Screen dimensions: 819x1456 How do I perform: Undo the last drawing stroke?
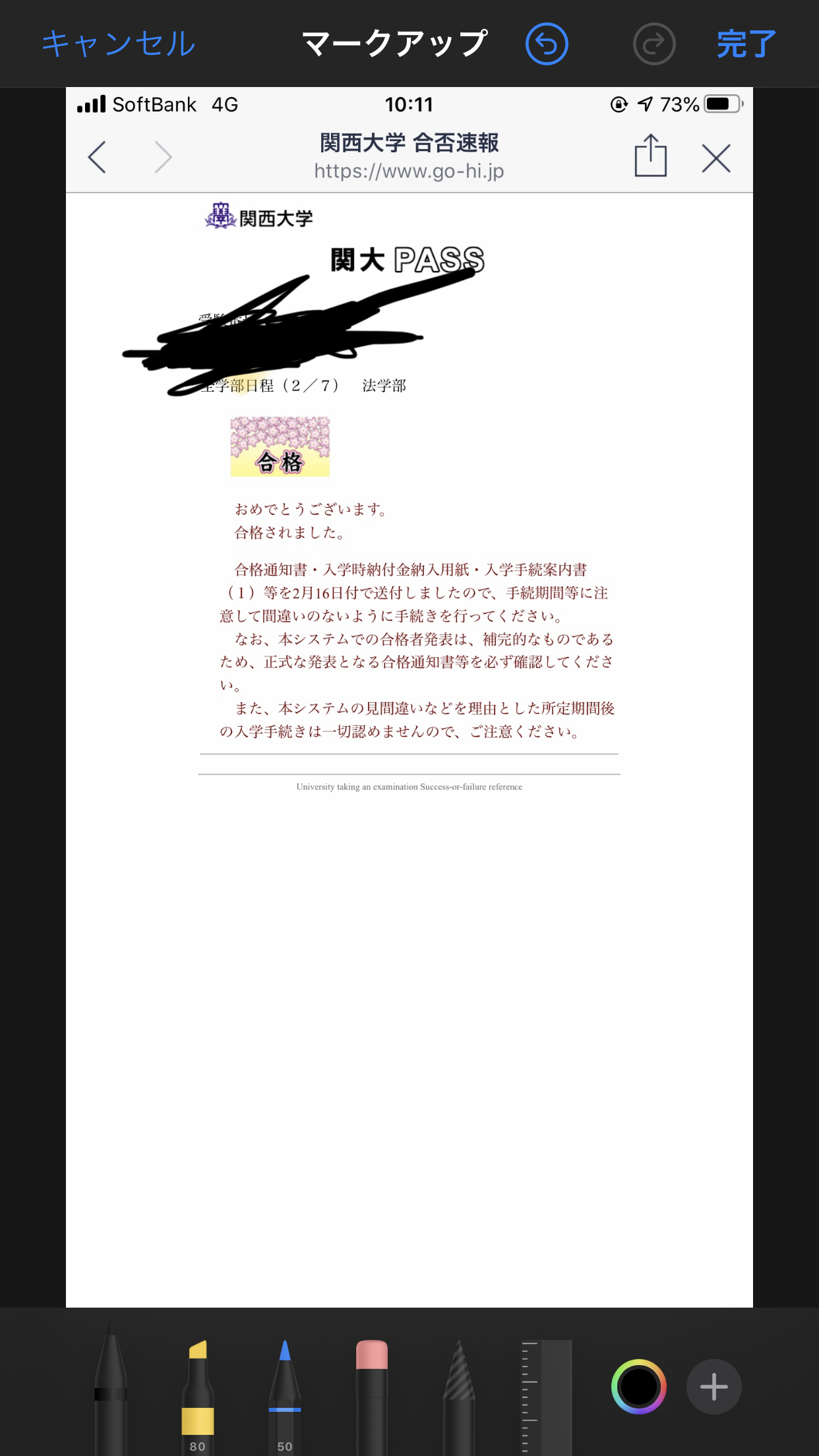(x=547, y=44)
